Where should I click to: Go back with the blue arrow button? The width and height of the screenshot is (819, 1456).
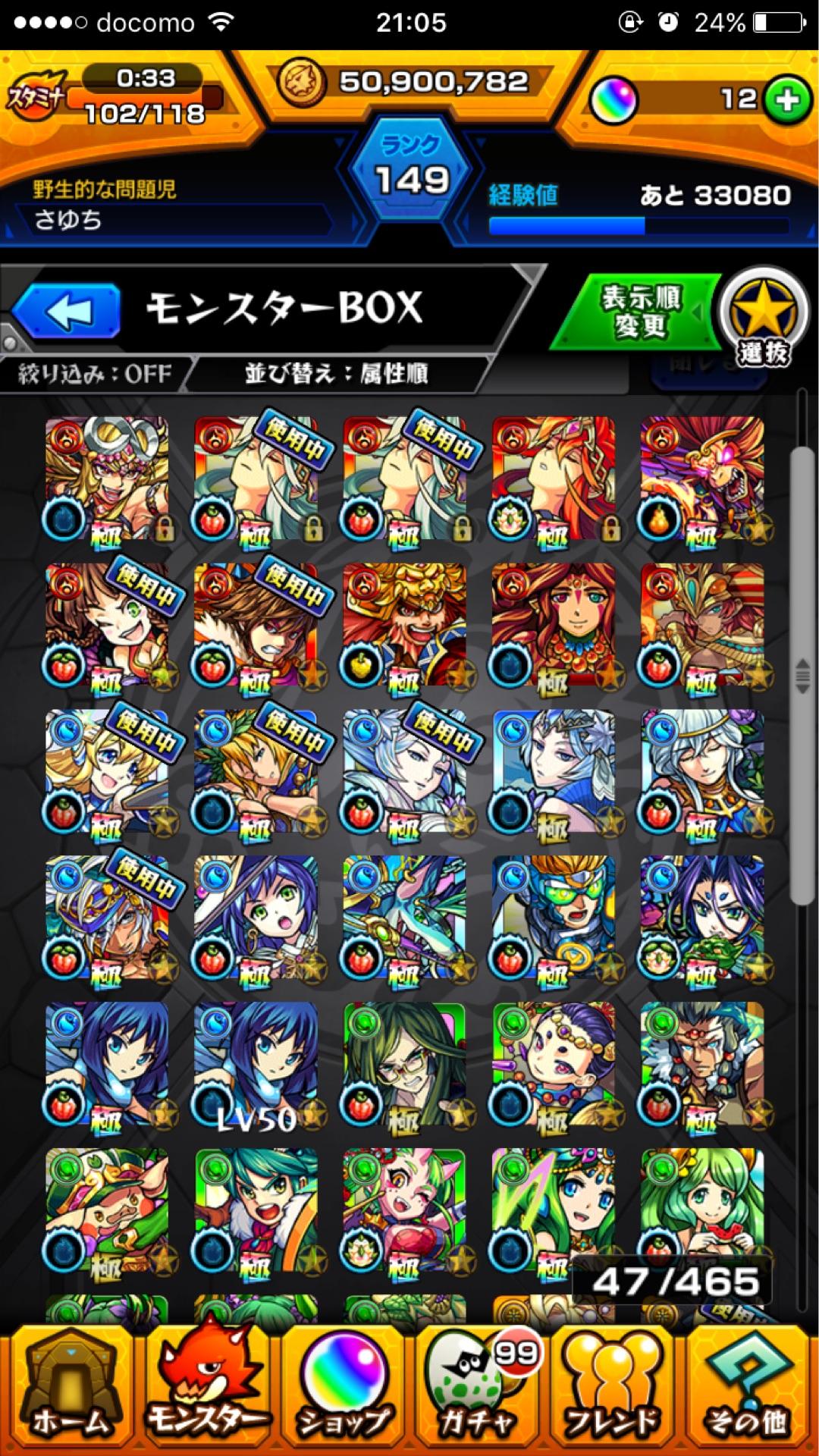(x=67, y=310)
